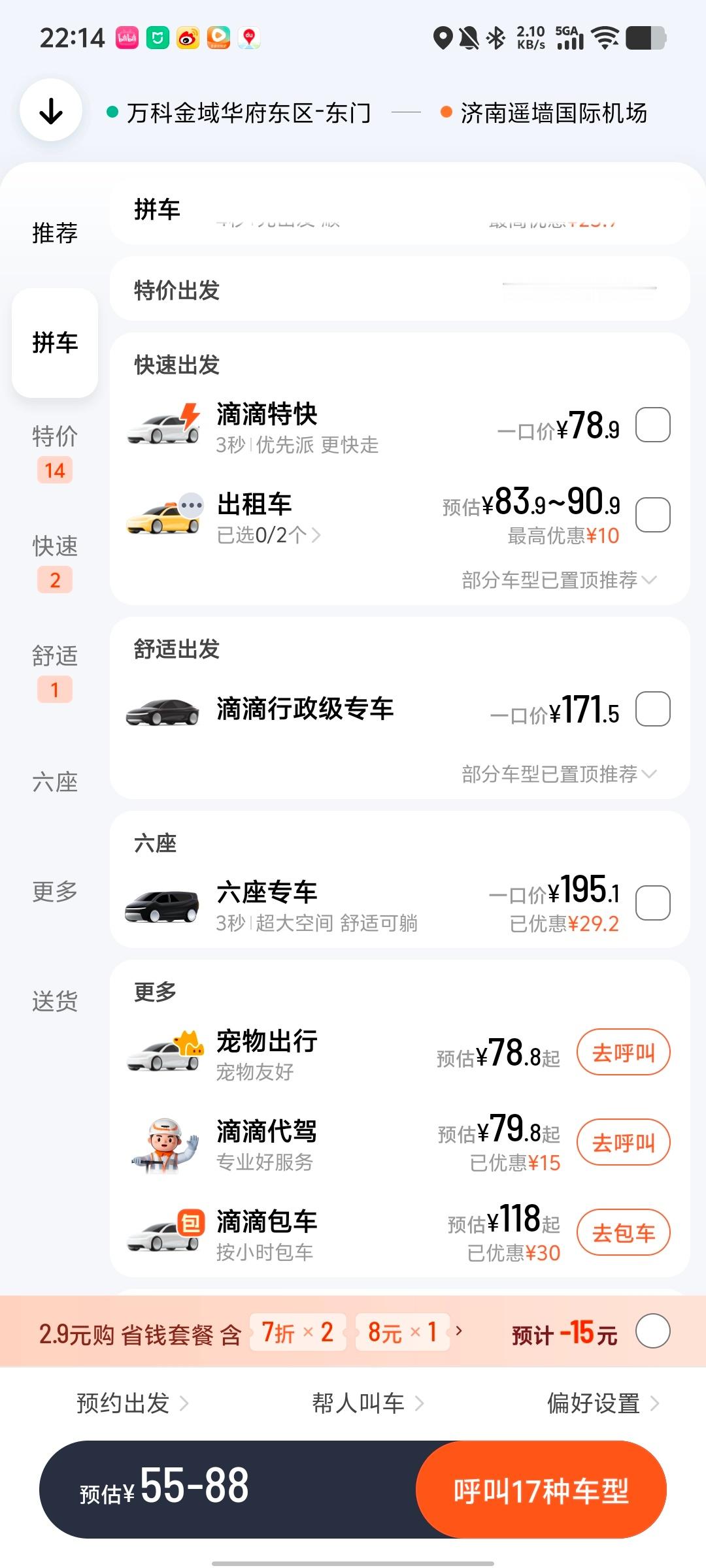This screenshot has height=1568, width=706.
Task: Switch to the 快速 side tab
Action: (55, 562)
